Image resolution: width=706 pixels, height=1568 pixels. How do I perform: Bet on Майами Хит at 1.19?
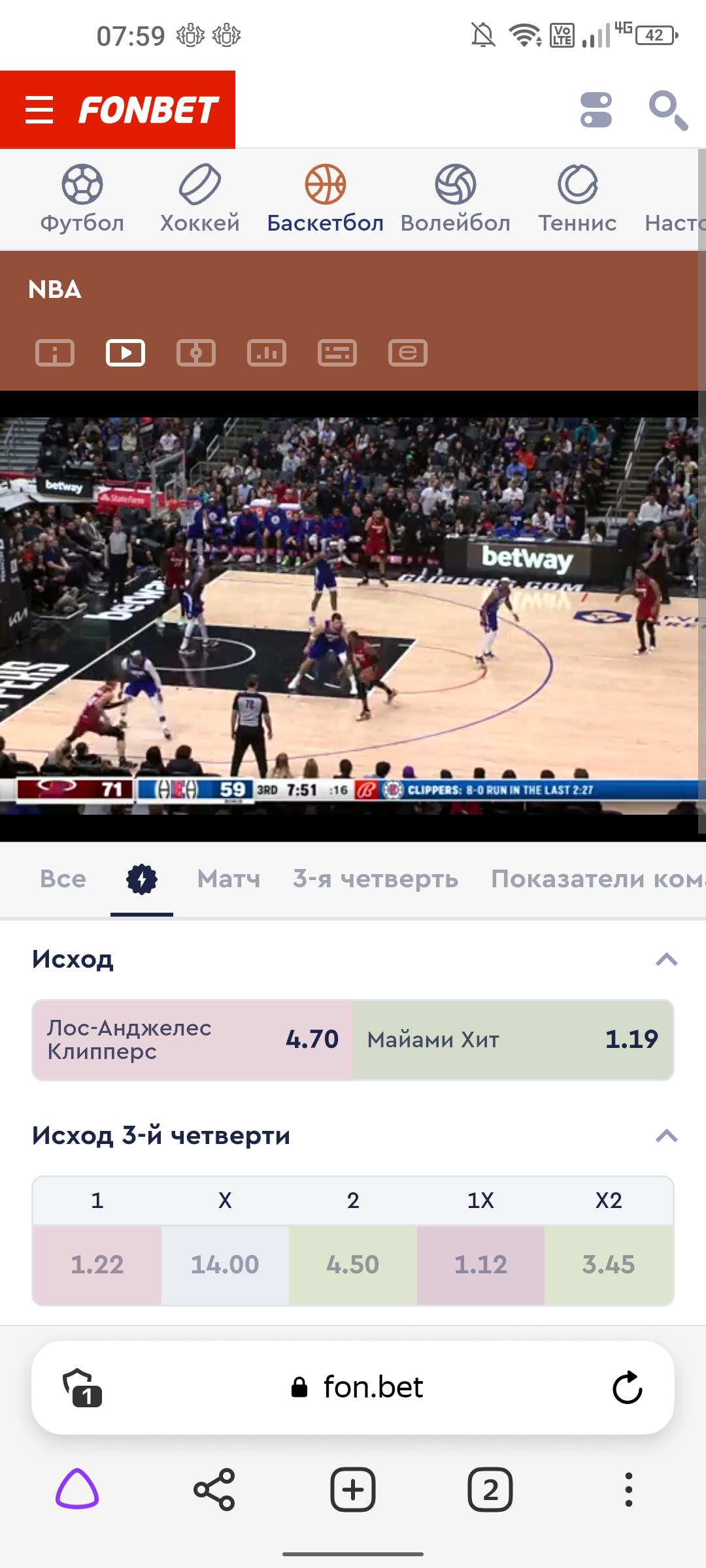513,1039
